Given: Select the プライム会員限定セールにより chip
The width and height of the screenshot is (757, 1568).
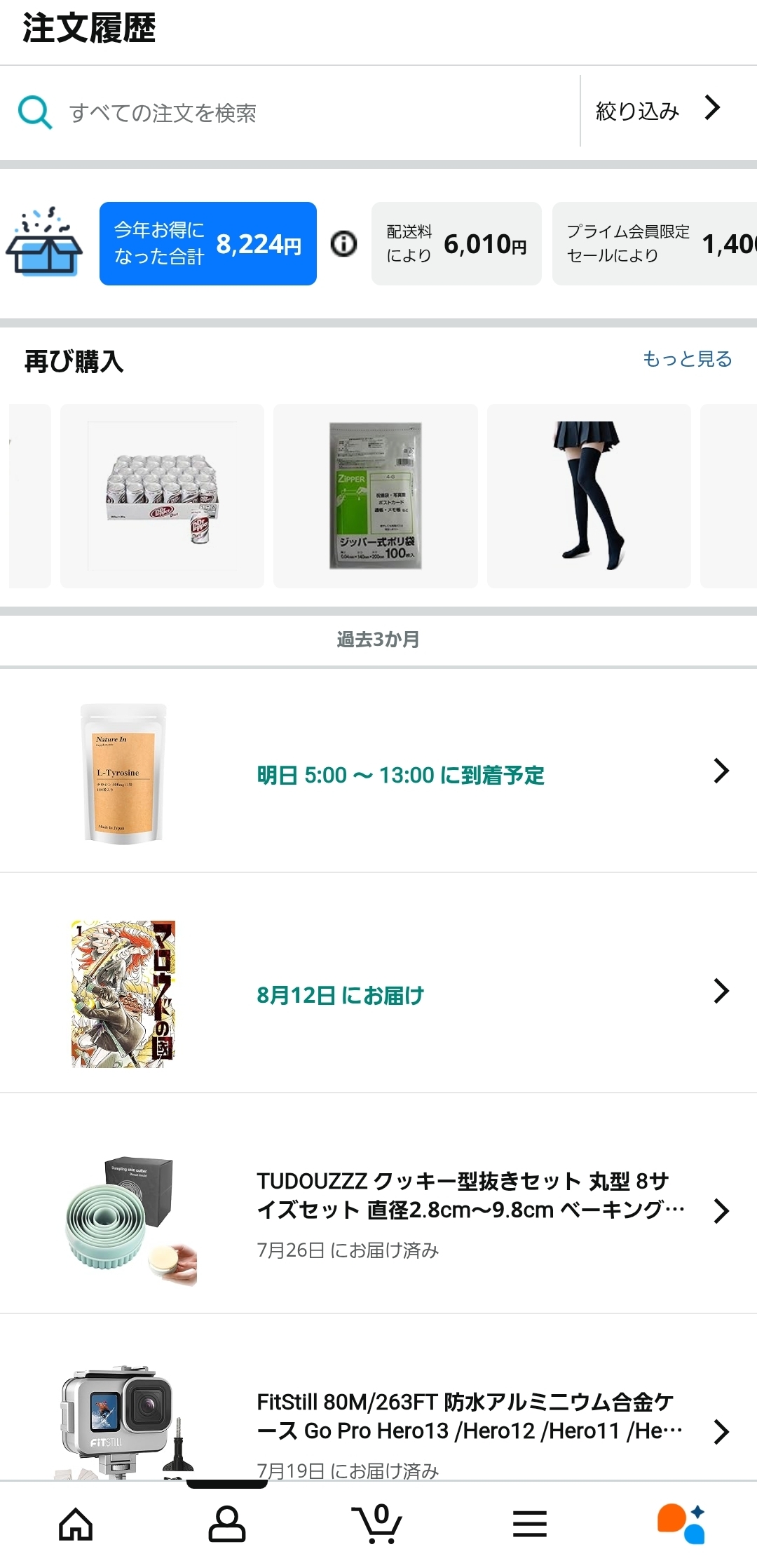Looking at the screenshot, I should (x=655, y=243).
